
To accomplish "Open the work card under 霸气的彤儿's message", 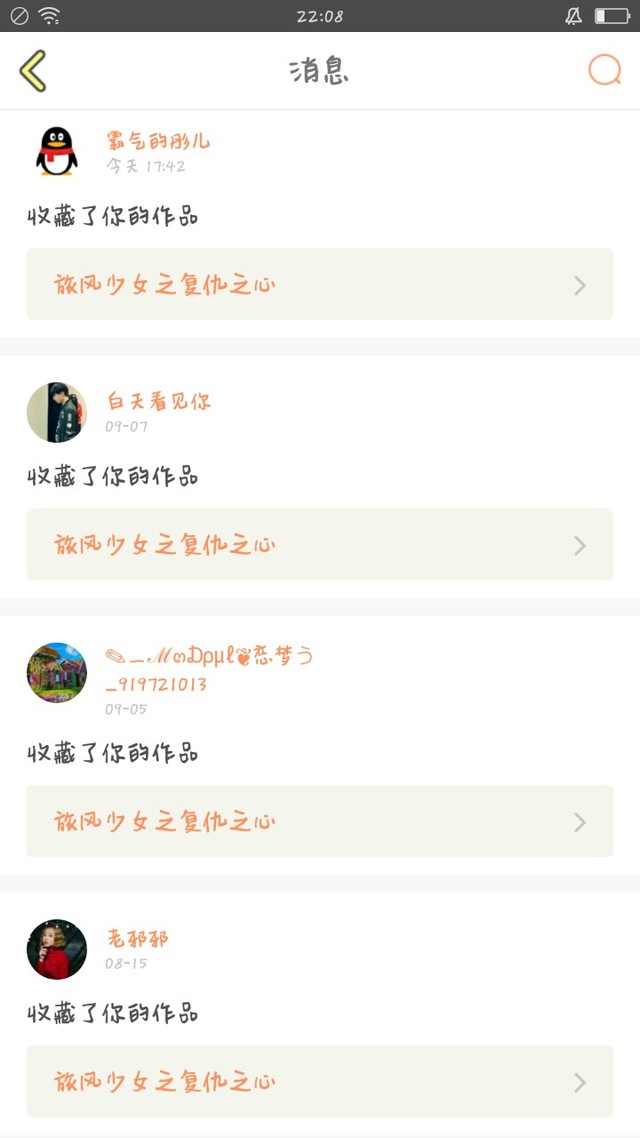I will [x=319, y=284].
